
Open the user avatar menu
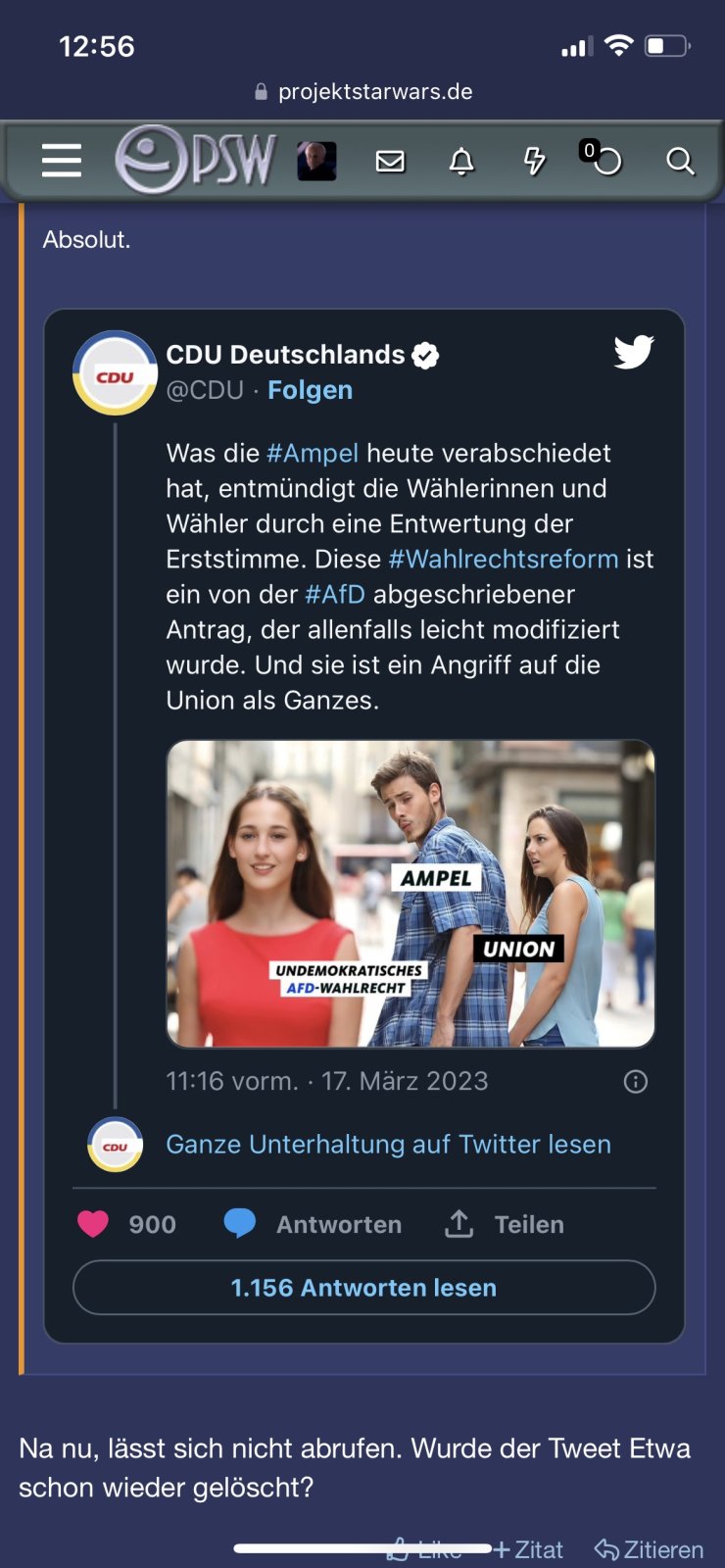(316, 161)
